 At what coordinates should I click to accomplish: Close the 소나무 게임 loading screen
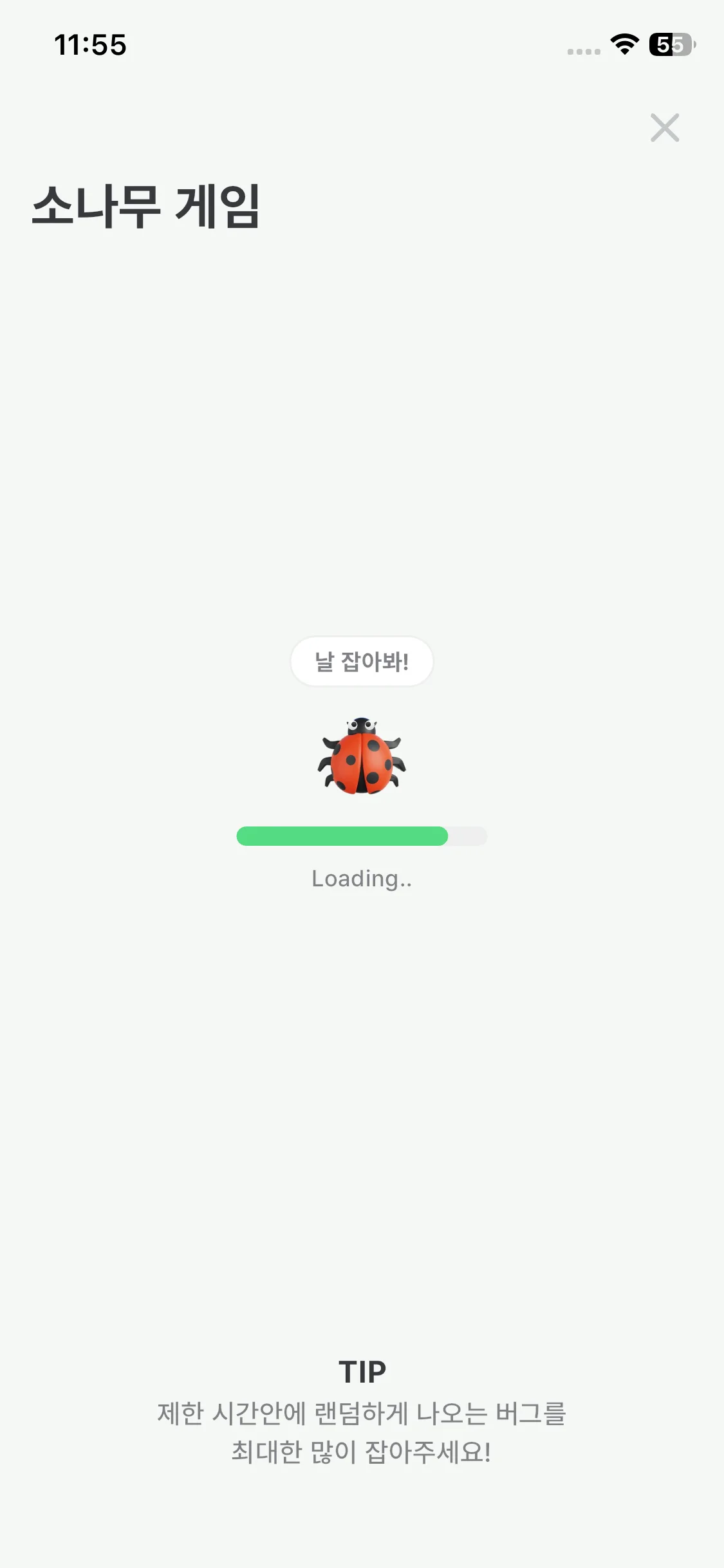(665, 127)
